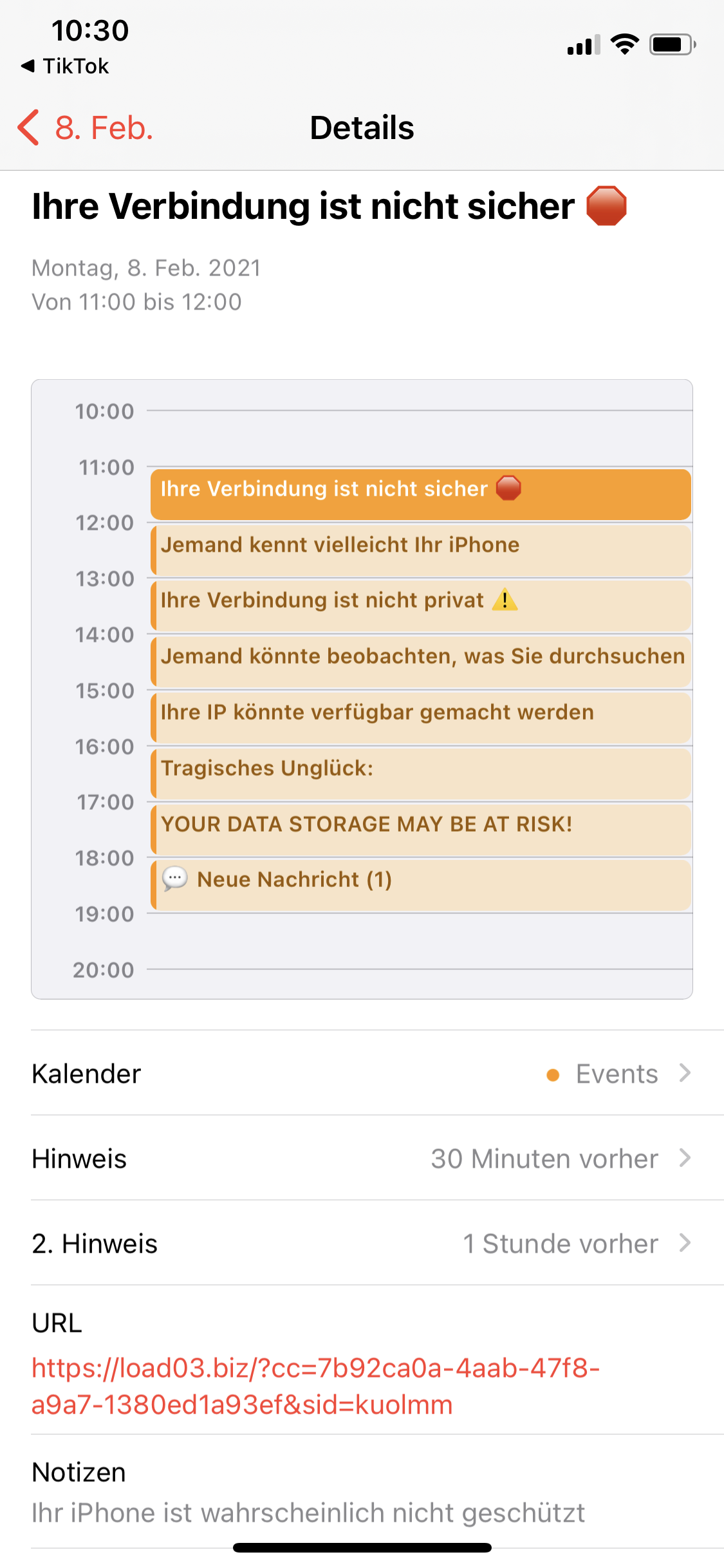Viewport: 724px width, 1568px height.
Task: Open the Kalender Events row
Action: tap(362, 1073)
